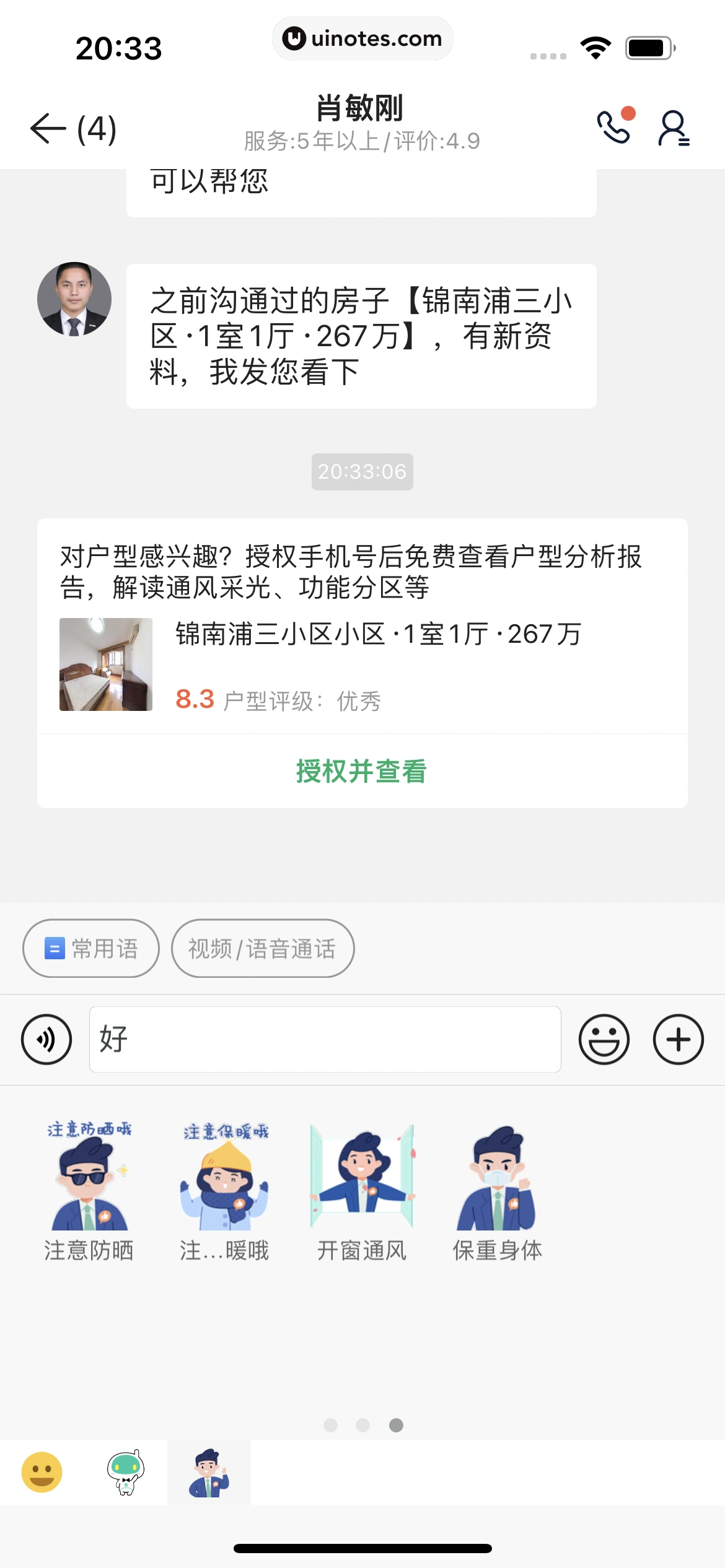Toggle the emoji panel smiley icon

click(604, 1039)
